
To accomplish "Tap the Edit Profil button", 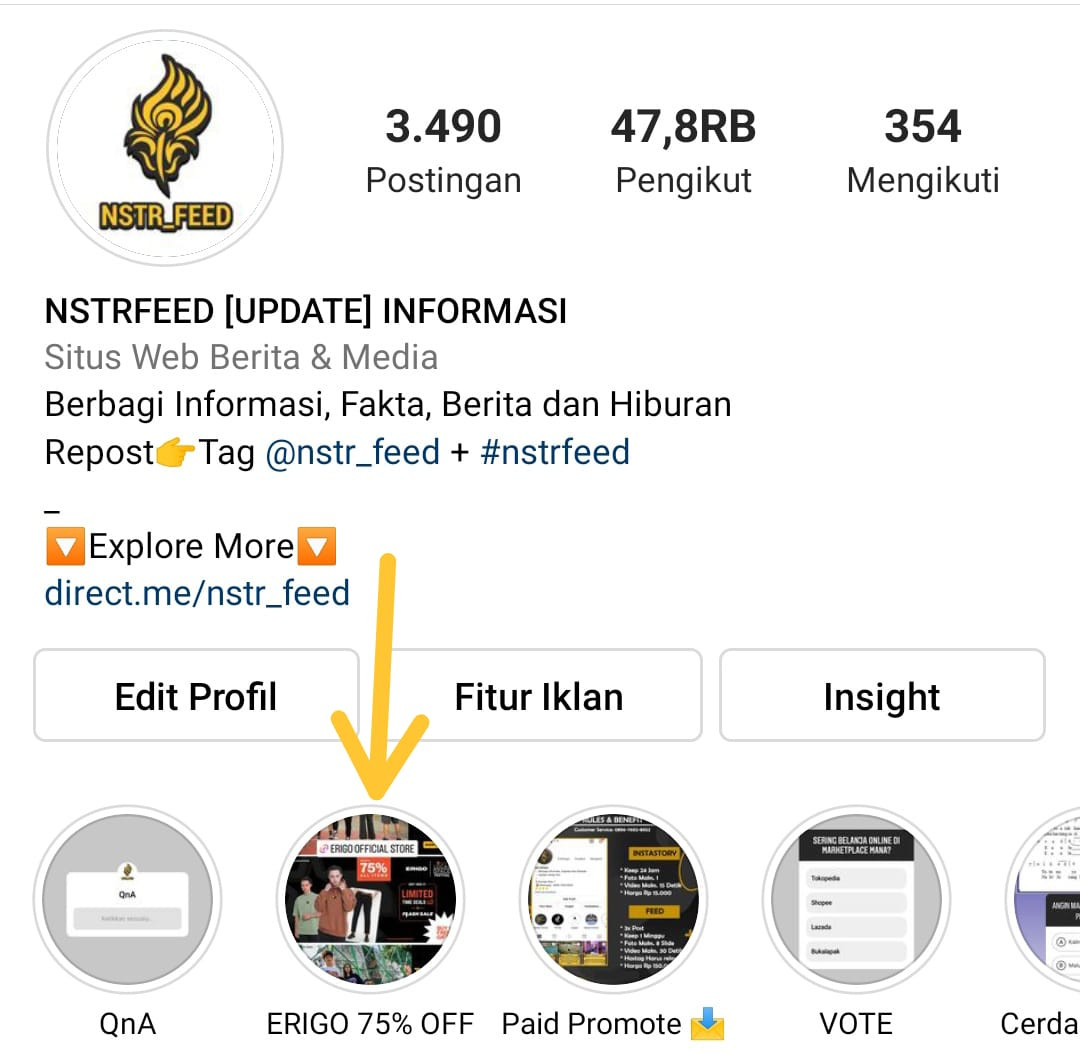I will pos(196,696).
